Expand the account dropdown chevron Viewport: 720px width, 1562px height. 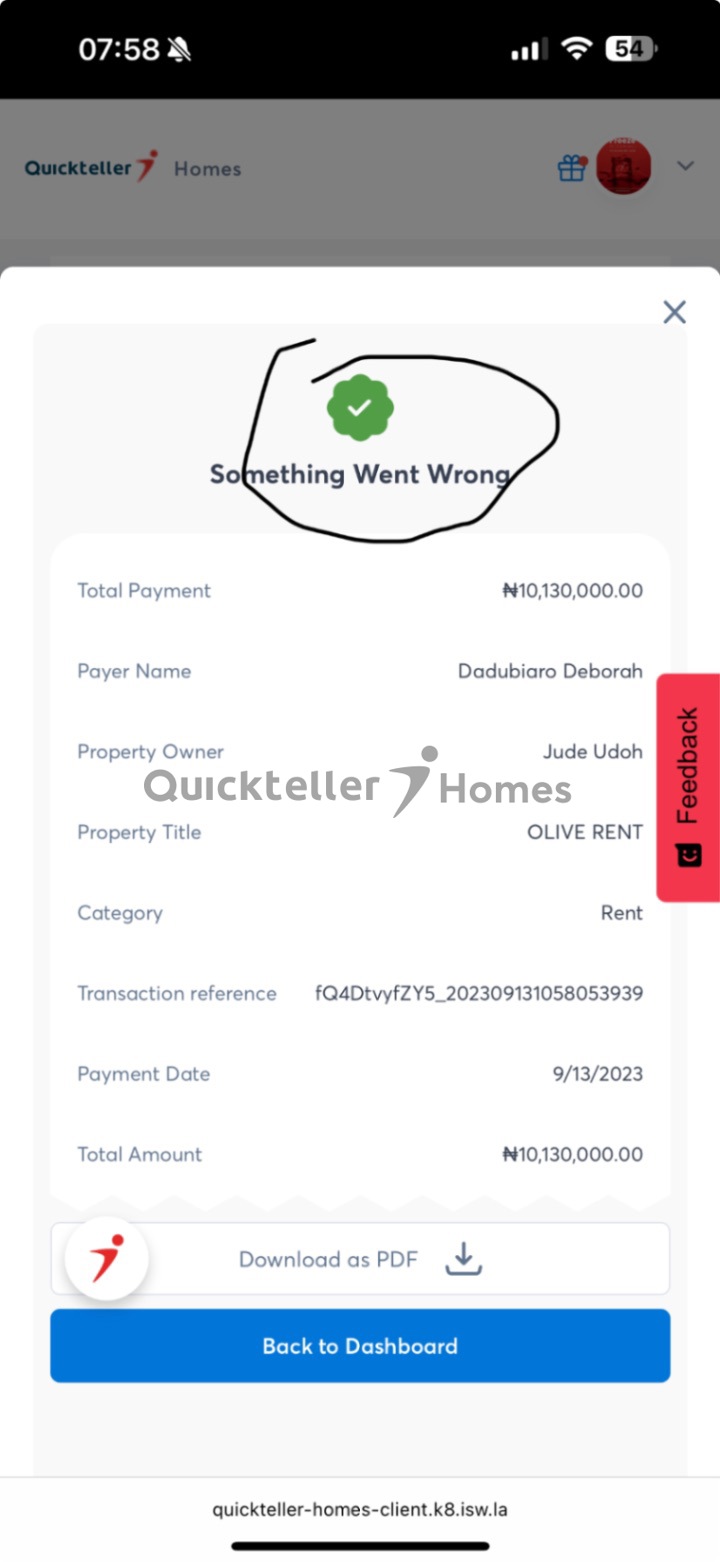[x=685, y=166]
